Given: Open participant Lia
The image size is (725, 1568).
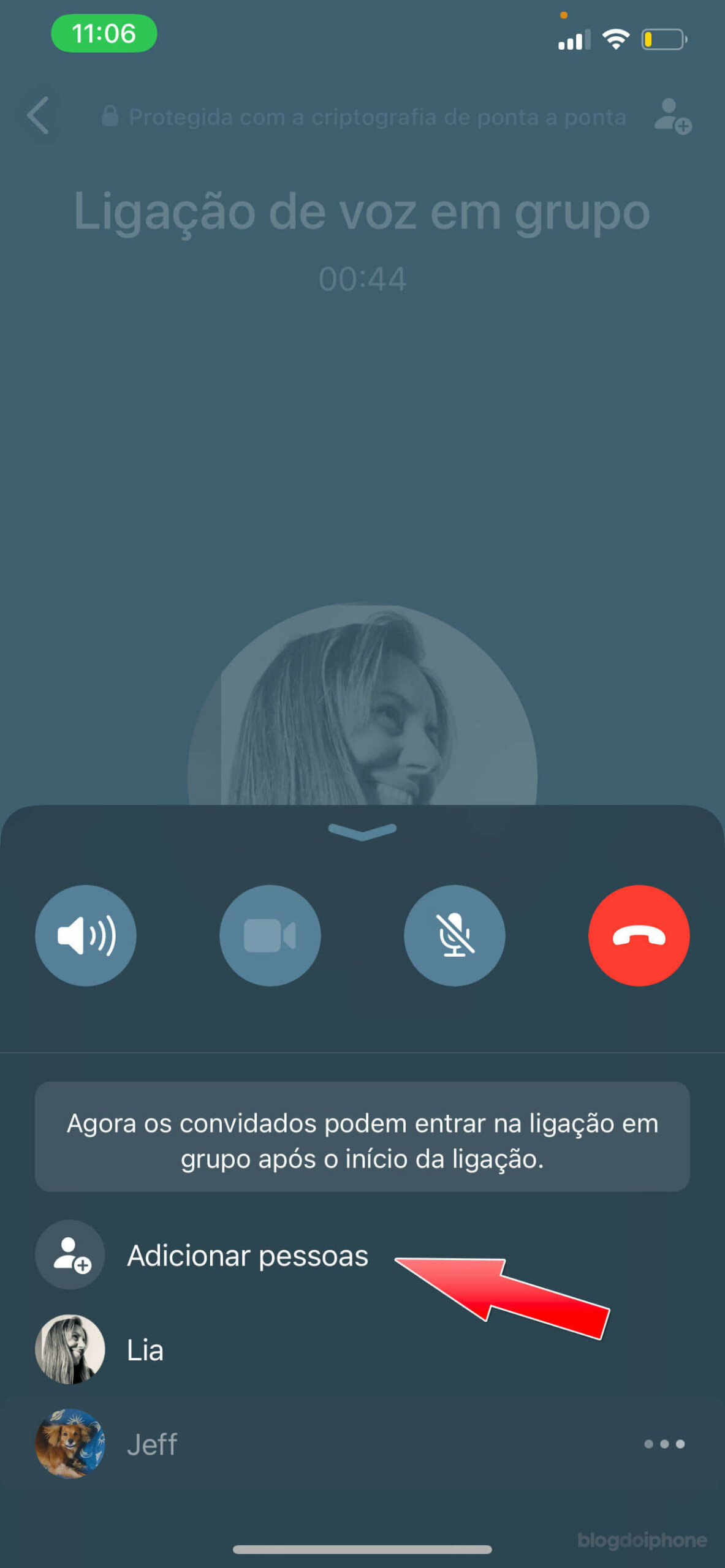Looking at the screenshot, I should (145, 1349).
